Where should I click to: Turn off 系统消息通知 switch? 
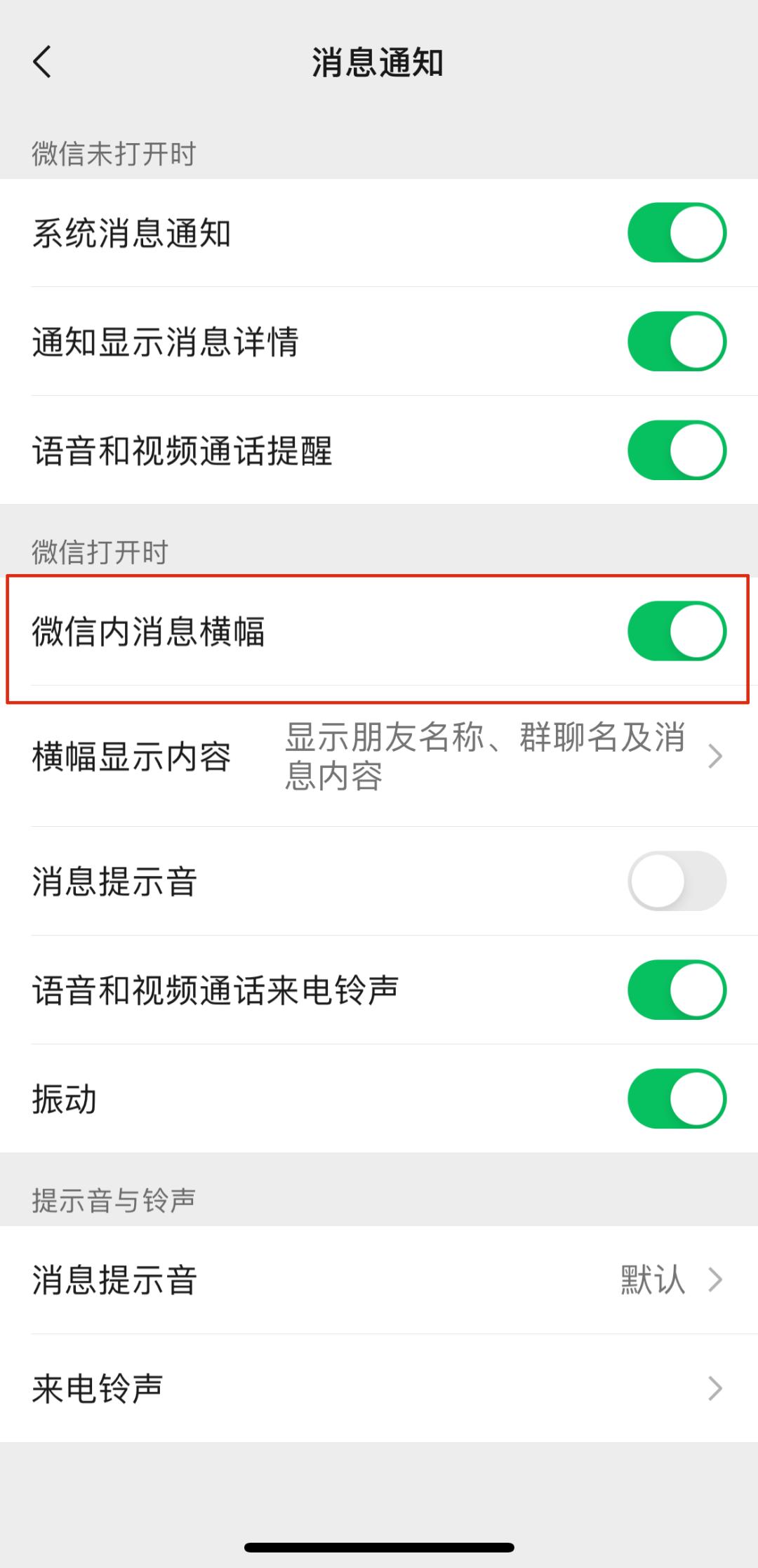point(677,233)
